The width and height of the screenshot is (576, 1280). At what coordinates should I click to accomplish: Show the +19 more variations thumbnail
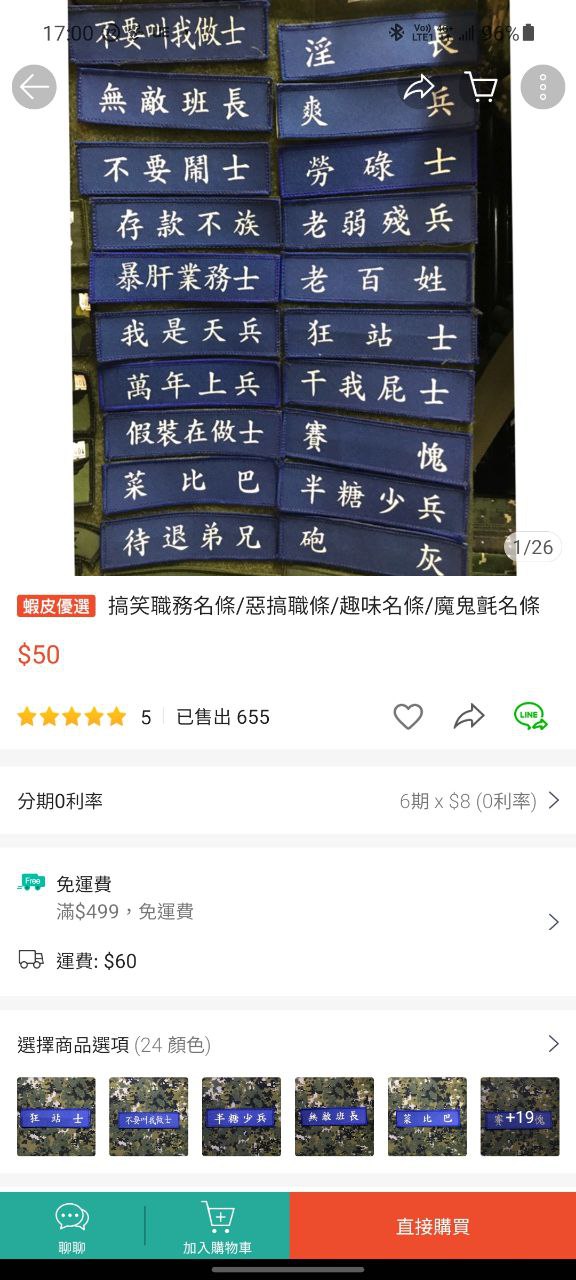tap(520, 1117)
